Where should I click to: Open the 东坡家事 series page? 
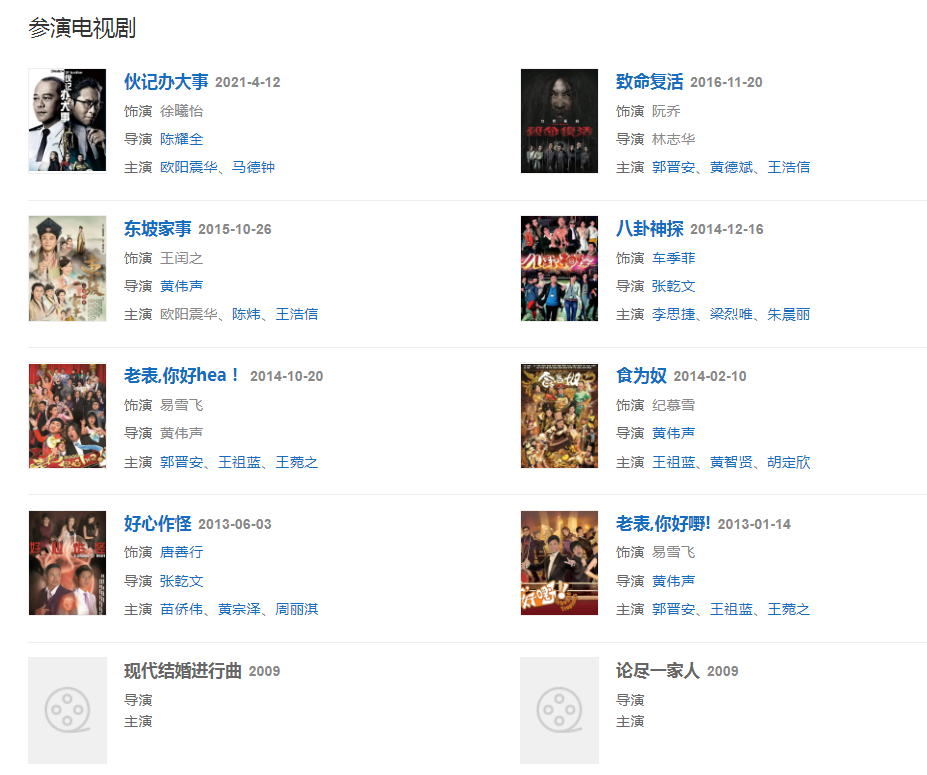157,229
